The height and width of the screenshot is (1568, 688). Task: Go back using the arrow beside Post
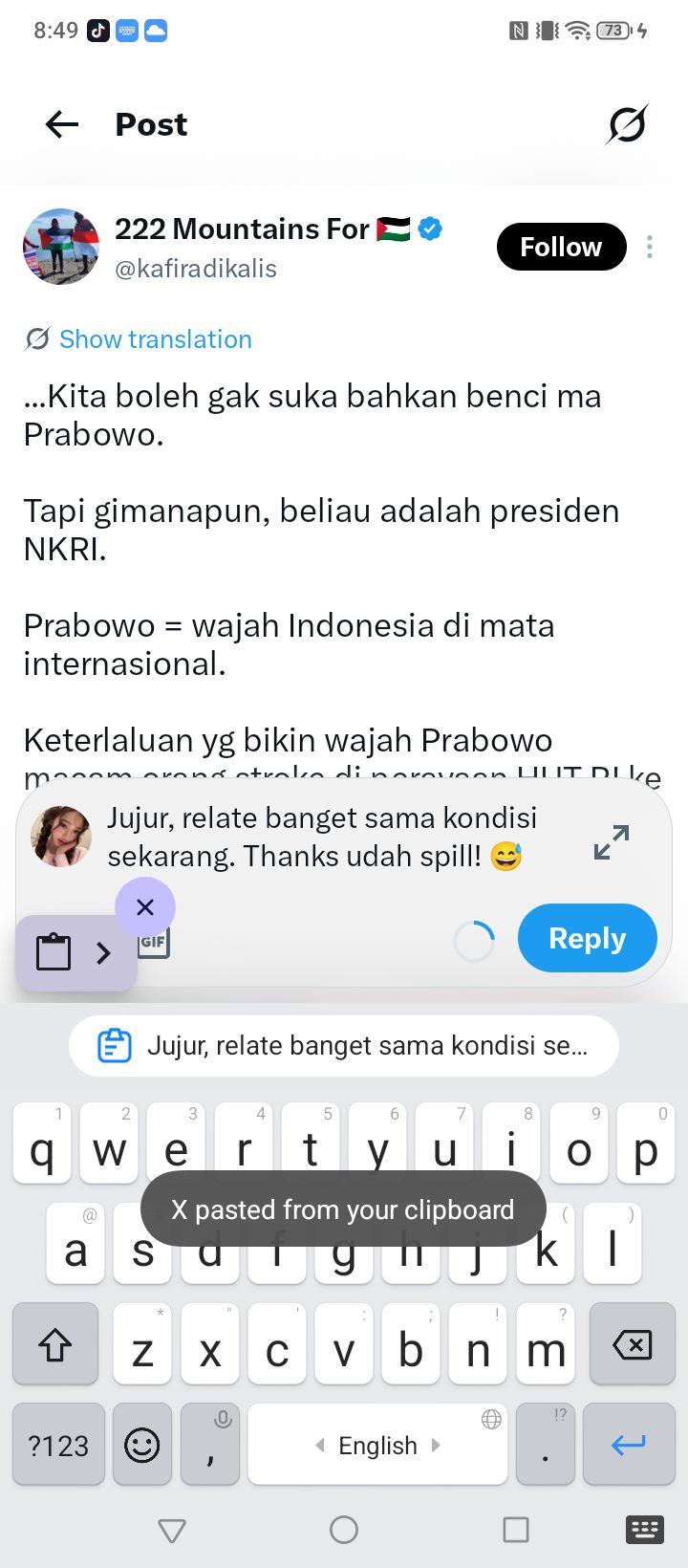[x=62, y=124]
